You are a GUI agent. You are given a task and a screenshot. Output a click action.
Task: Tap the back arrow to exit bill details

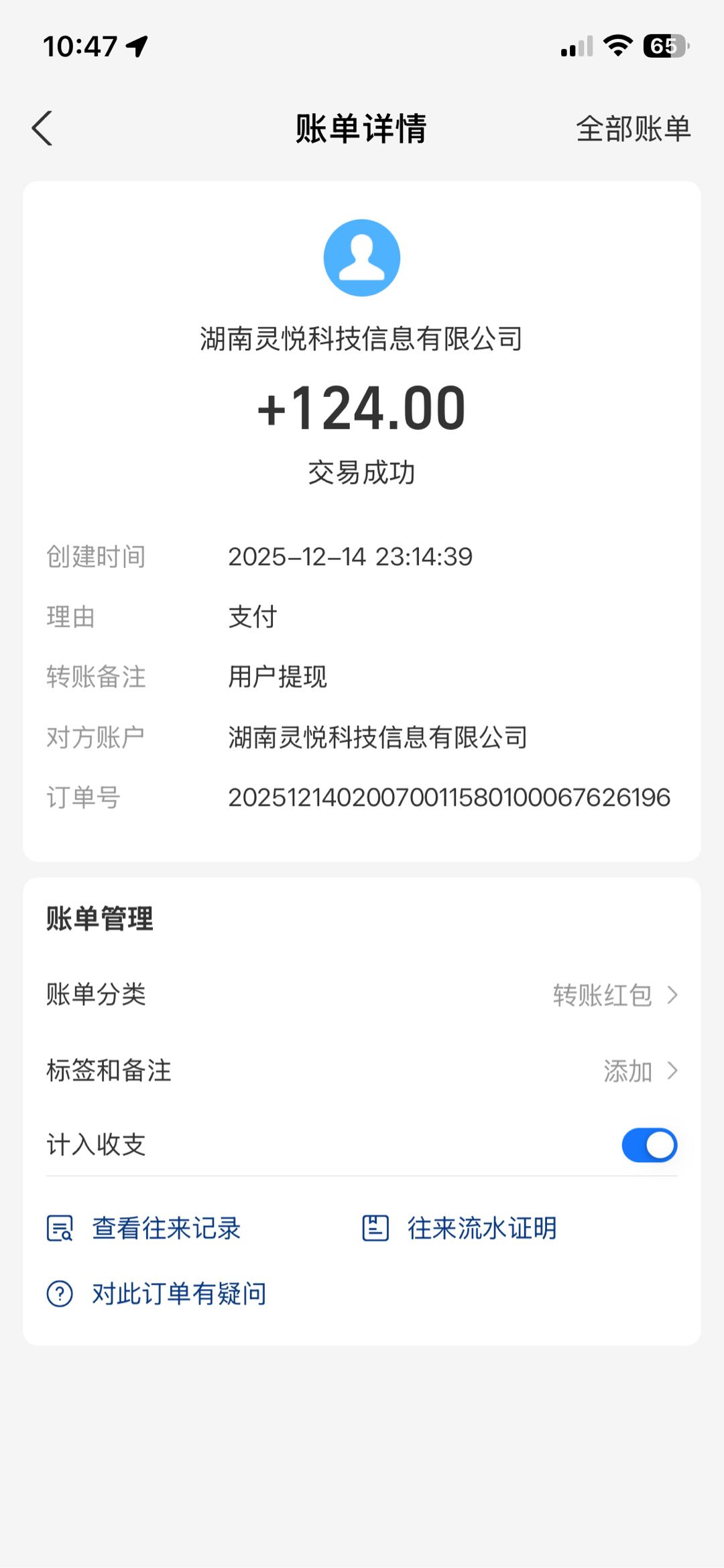[x=42, y=129]
